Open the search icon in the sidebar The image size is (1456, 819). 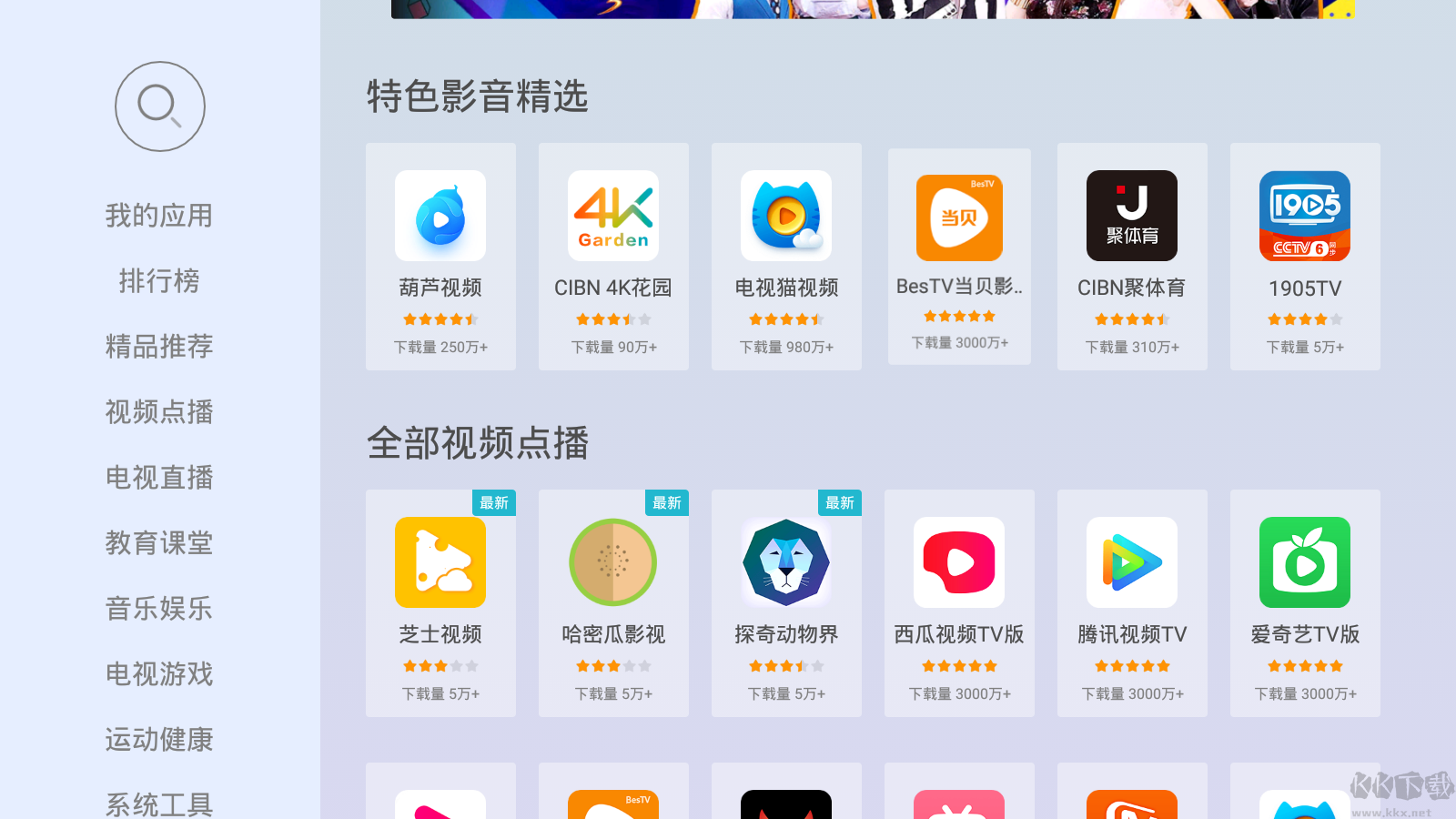click(x=160, y=106)
